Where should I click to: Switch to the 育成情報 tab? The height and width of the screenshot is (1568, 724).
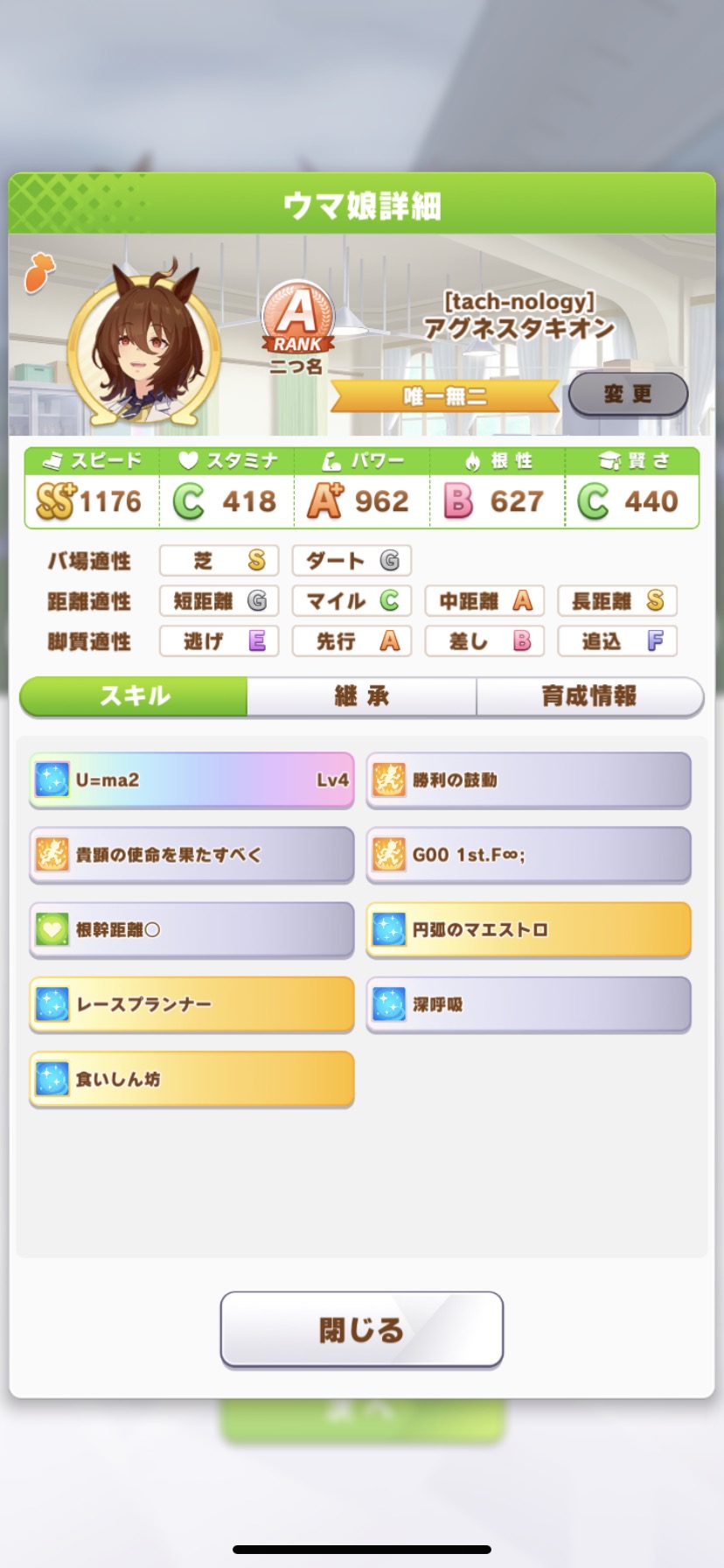(589, 696)
